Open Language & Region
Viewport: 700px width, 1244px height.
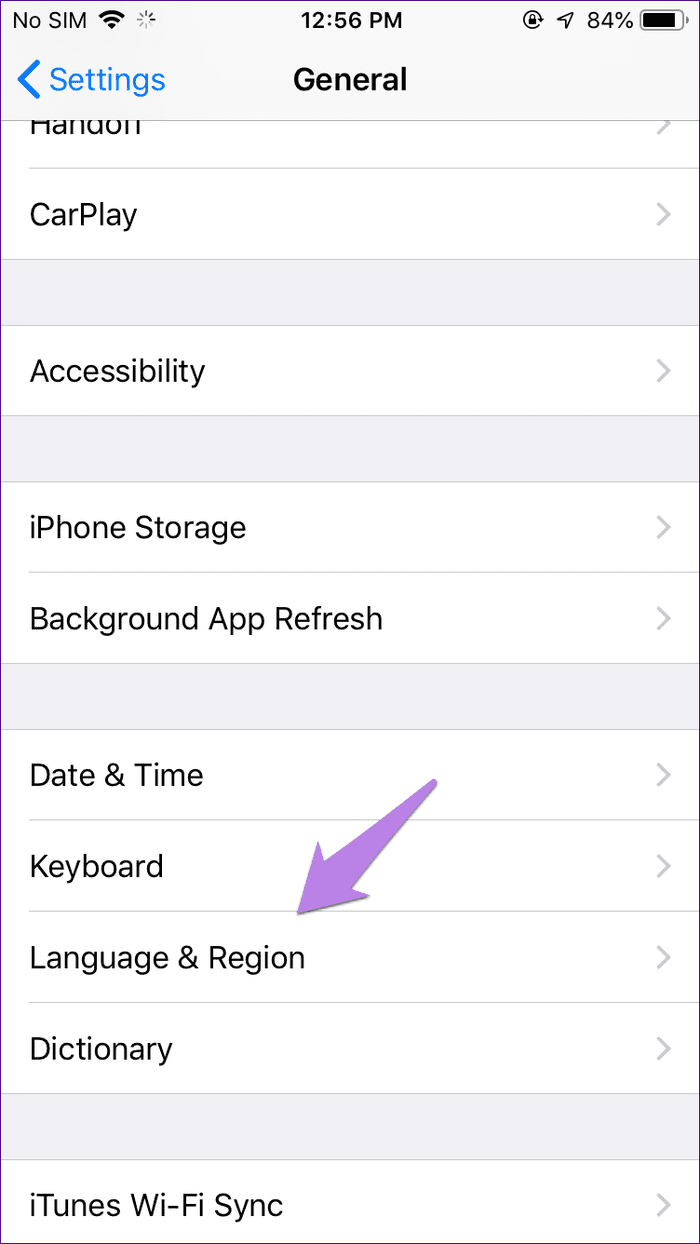(x=350, y=957)
